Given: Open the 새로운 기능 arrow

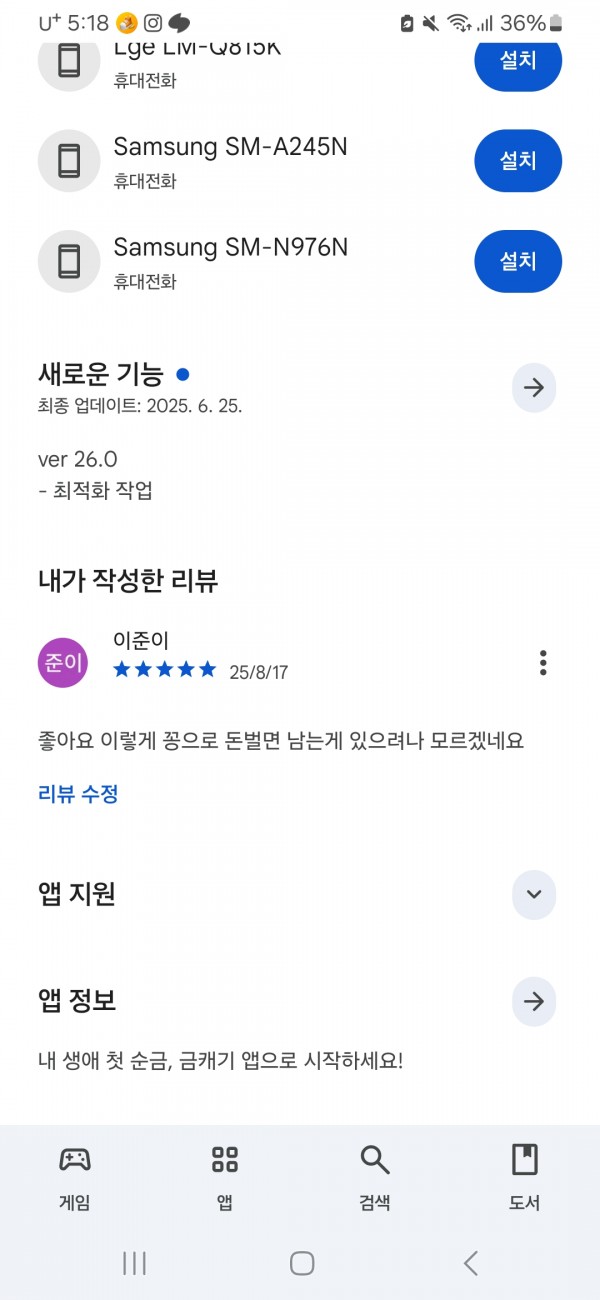Looking at the screenshot, I should point(534,388).
